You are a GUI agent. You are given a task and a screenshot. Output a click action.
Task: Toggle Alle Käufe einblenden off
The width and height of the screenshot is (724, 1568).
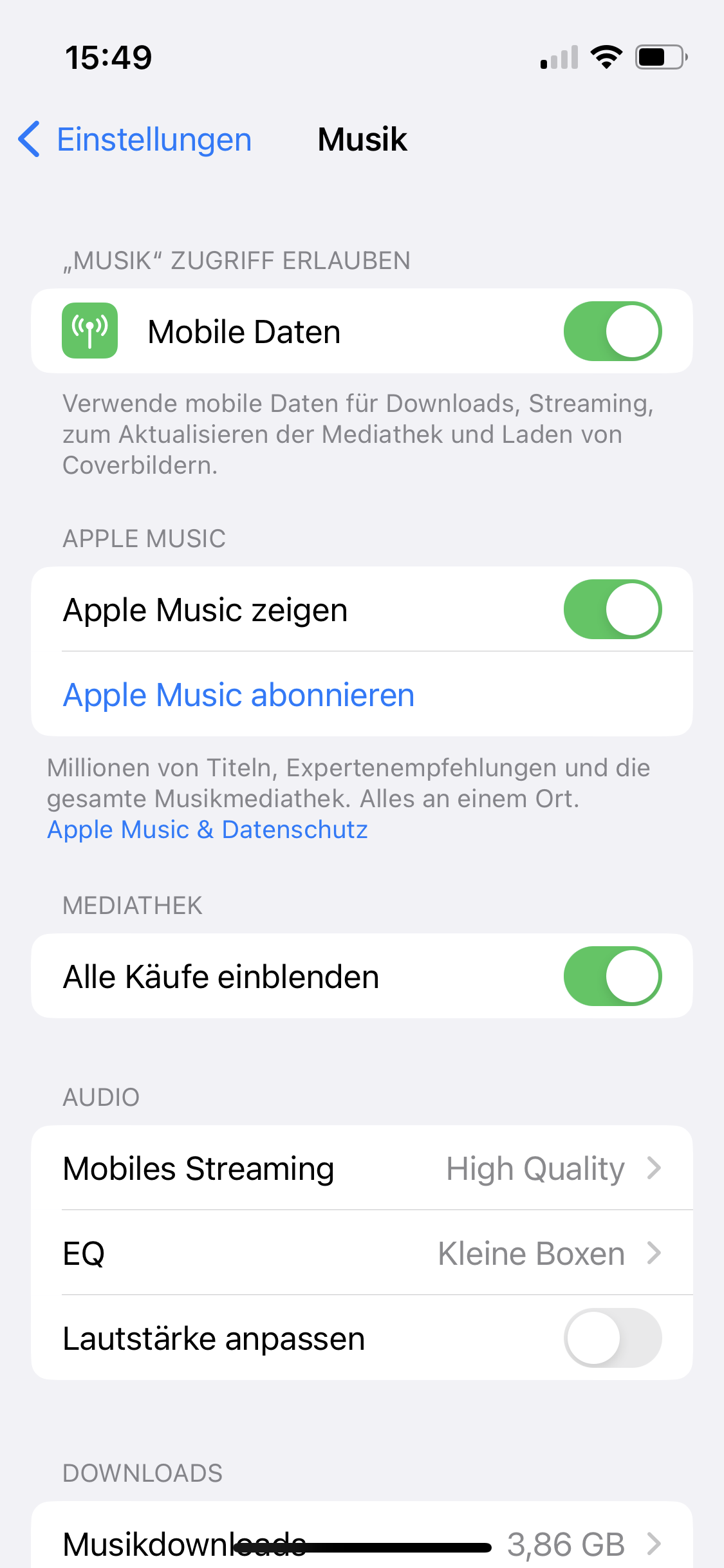(x=612, y=976)
